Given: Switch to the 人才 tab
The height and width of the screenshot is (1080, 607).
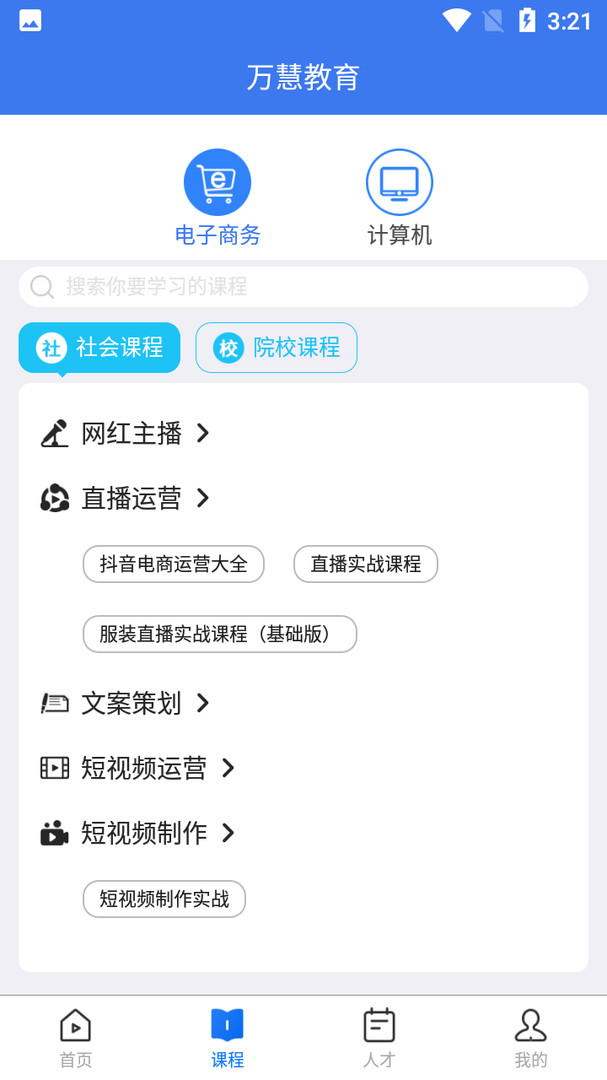Looking at the screenshot, I should (x=379, y=1038).
